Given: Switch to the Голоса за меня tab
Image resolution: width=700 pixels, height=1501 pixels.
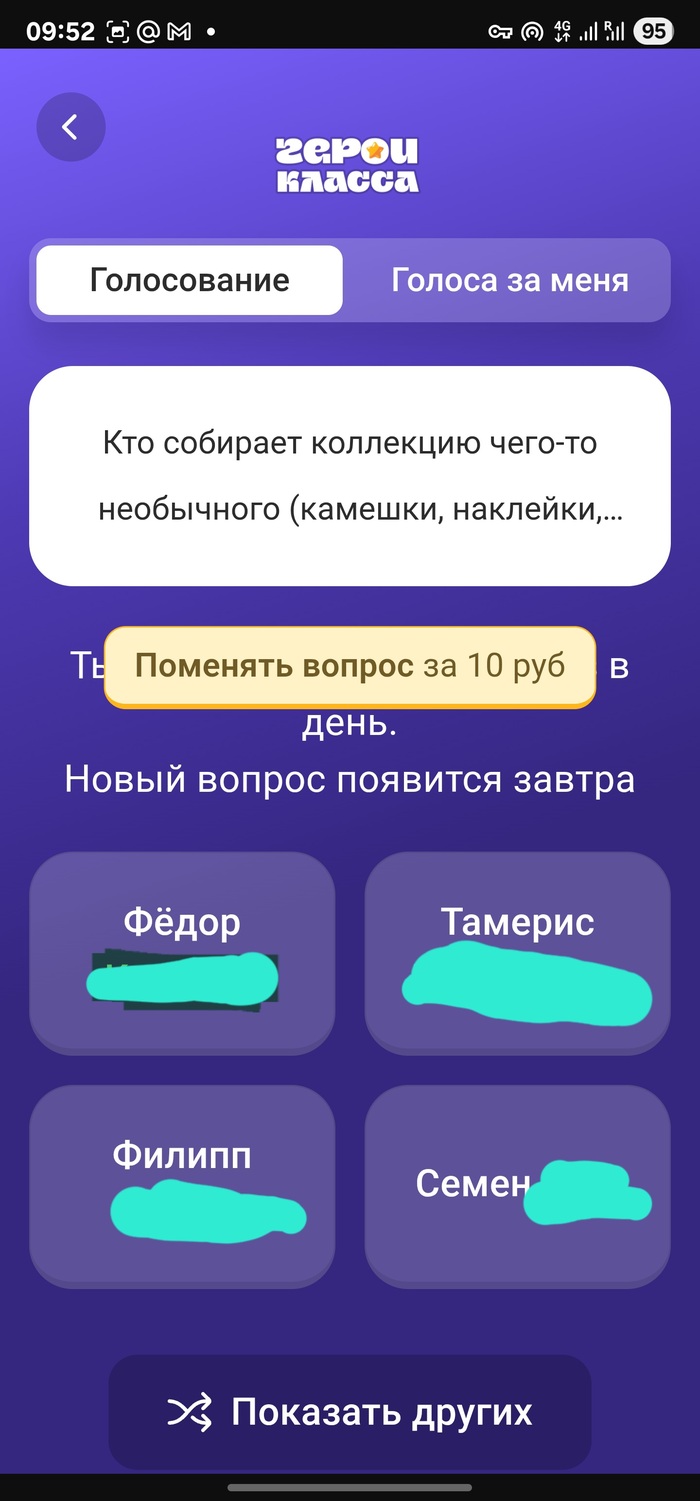Looking at the screenshot, I should pyautogui.click(x=509, y=280).
